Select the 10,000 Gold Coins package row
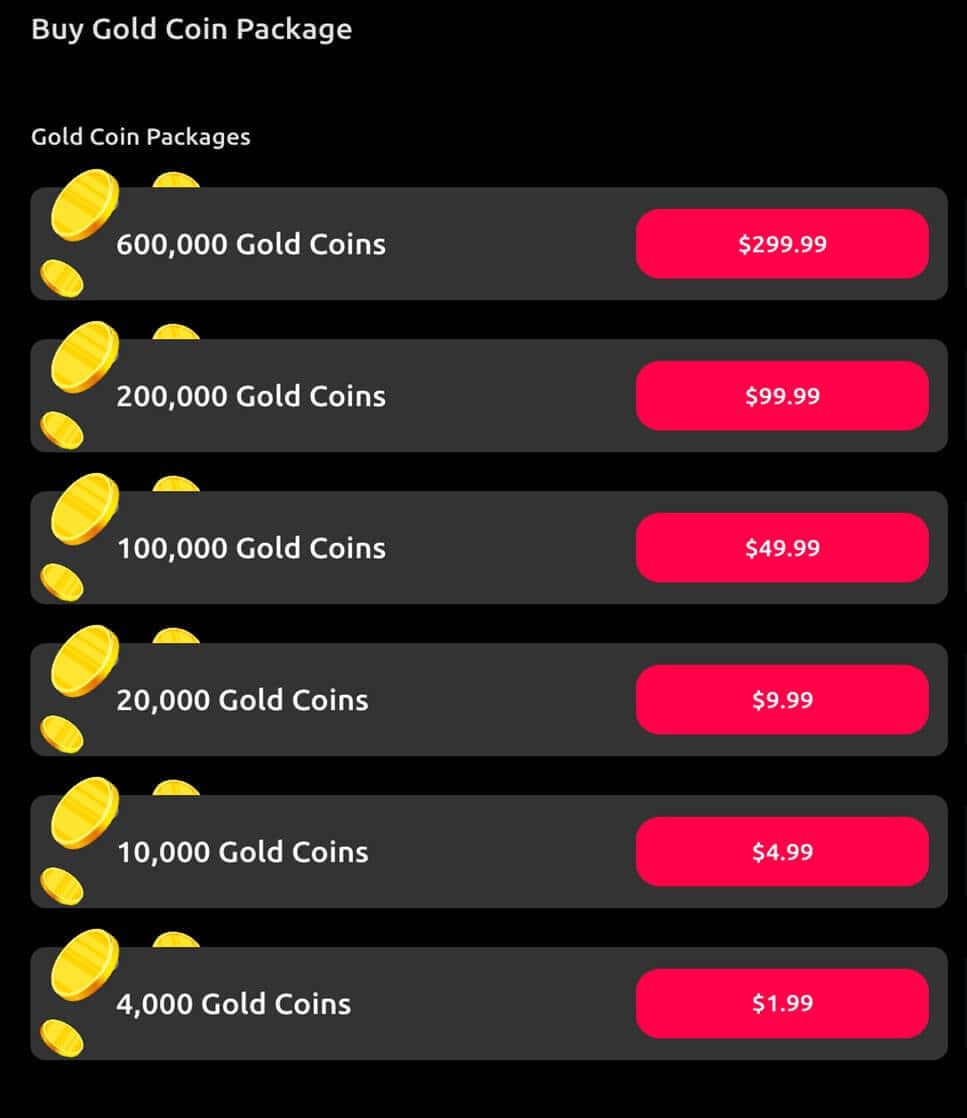 400,852
